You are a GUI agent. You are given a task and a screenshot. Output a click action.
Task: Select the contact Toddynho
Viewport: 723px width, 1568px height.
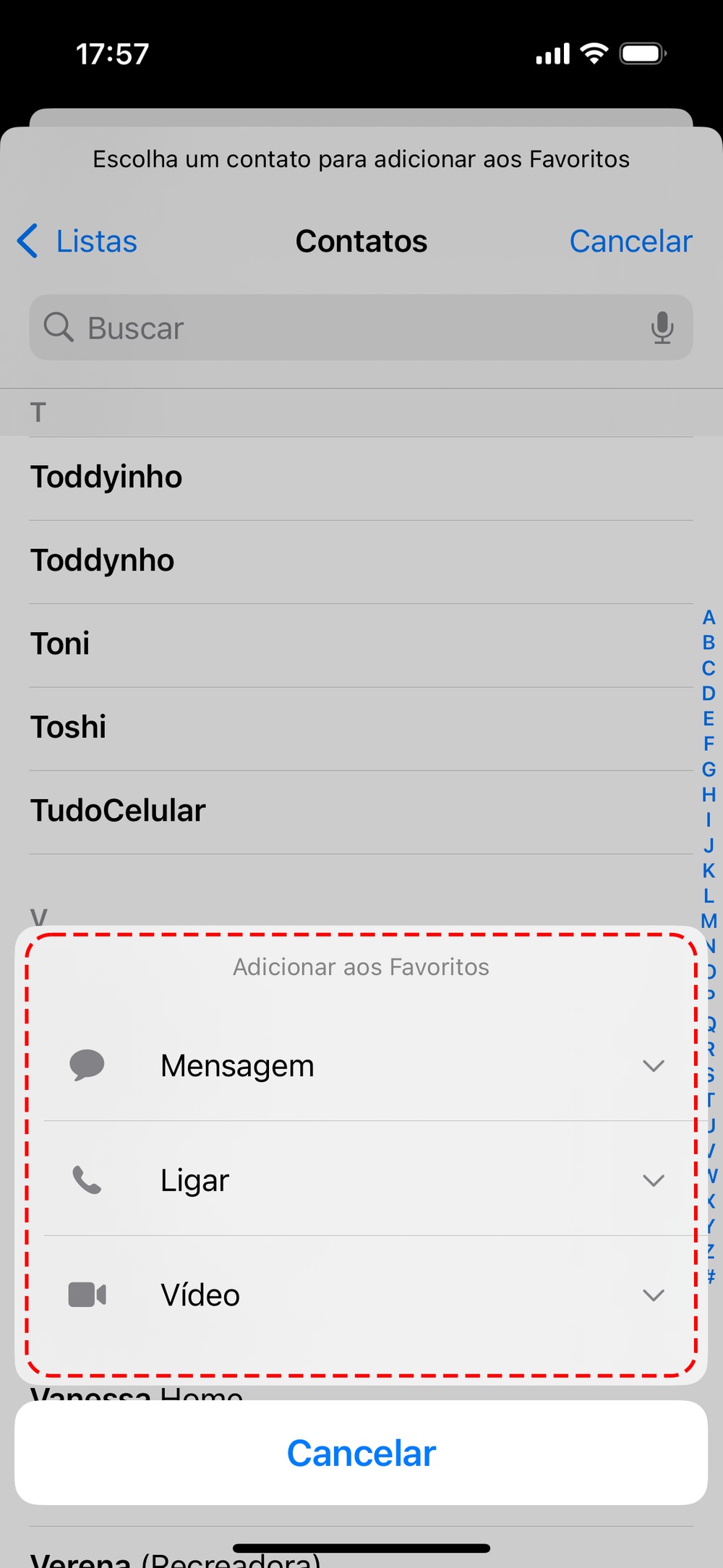click(x=103, y=561)
